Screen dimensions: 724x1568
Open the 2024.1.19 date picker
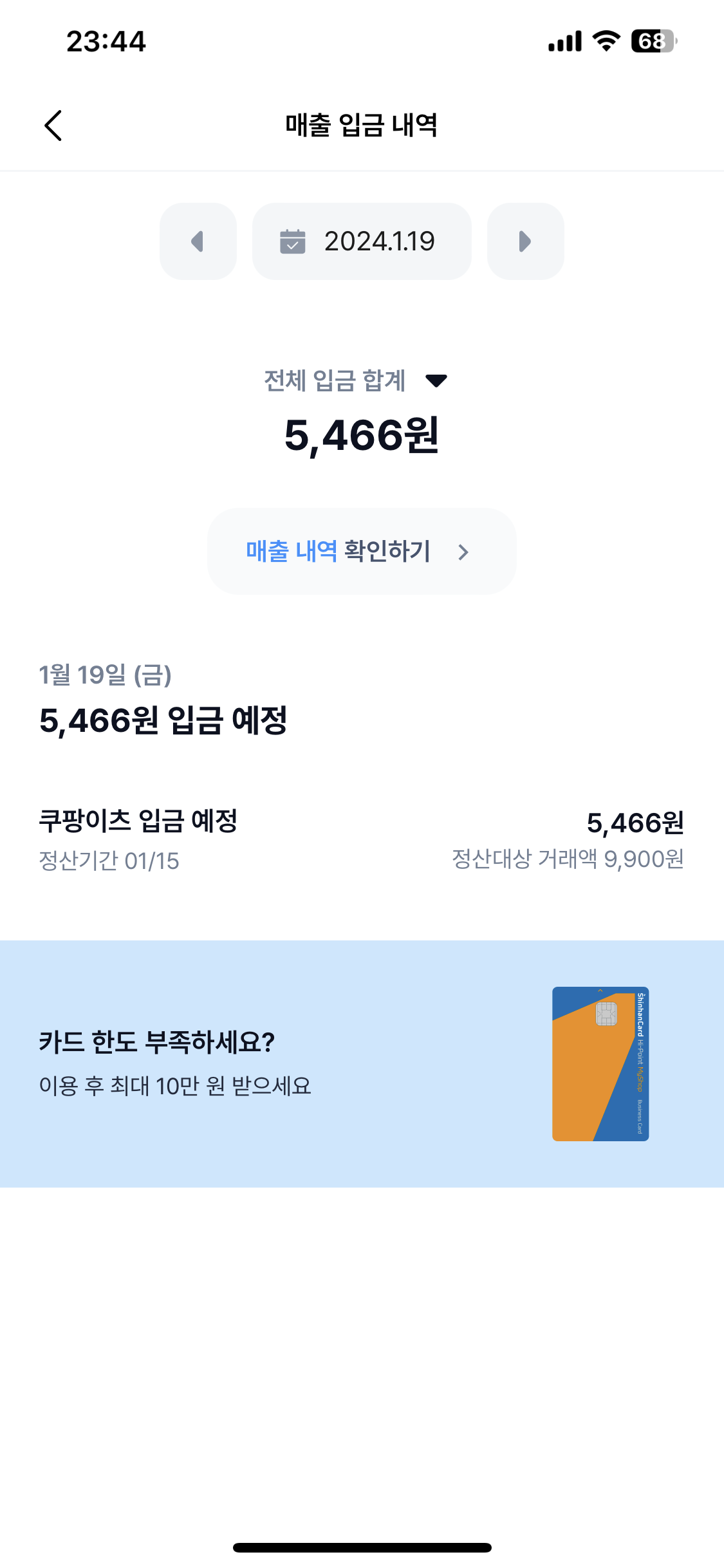(362, 241)
